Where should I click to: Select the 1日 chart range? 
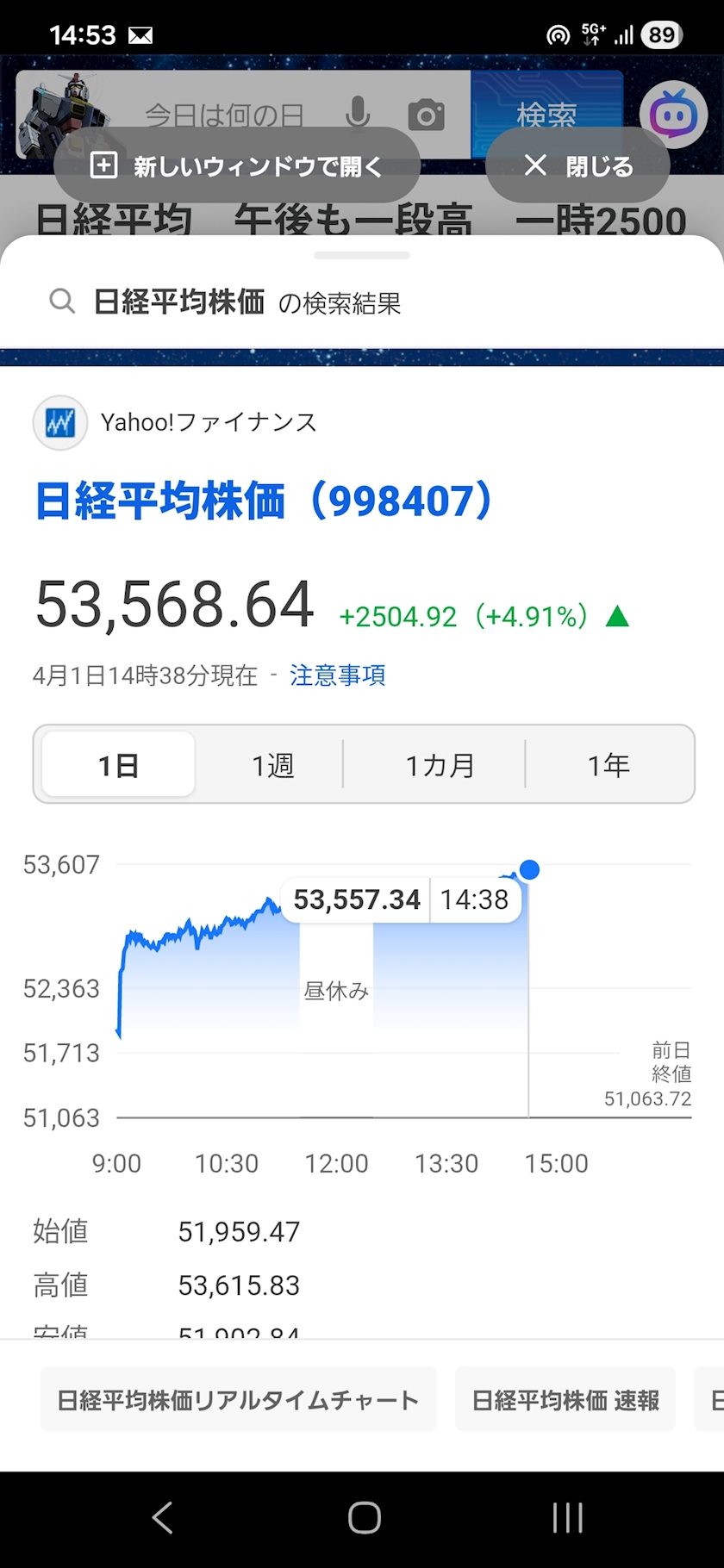pos(118,764)
